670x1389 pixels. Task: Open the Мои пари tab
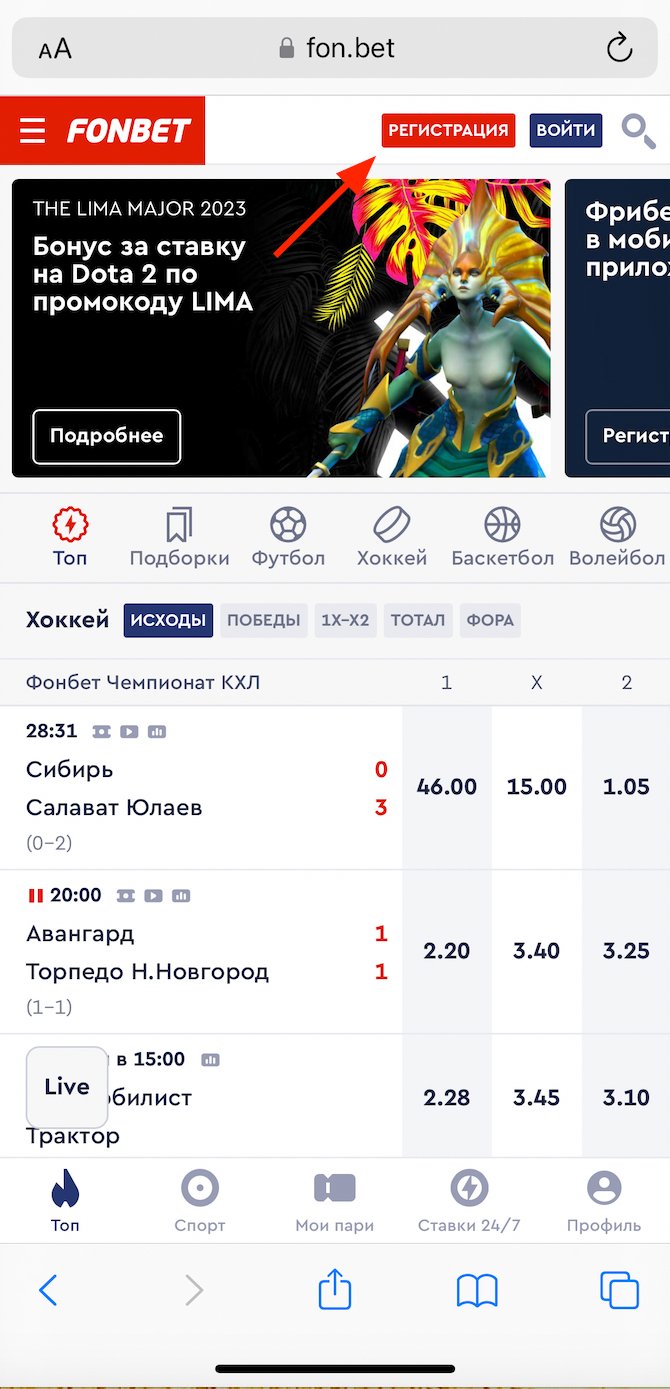point(334,1202)
